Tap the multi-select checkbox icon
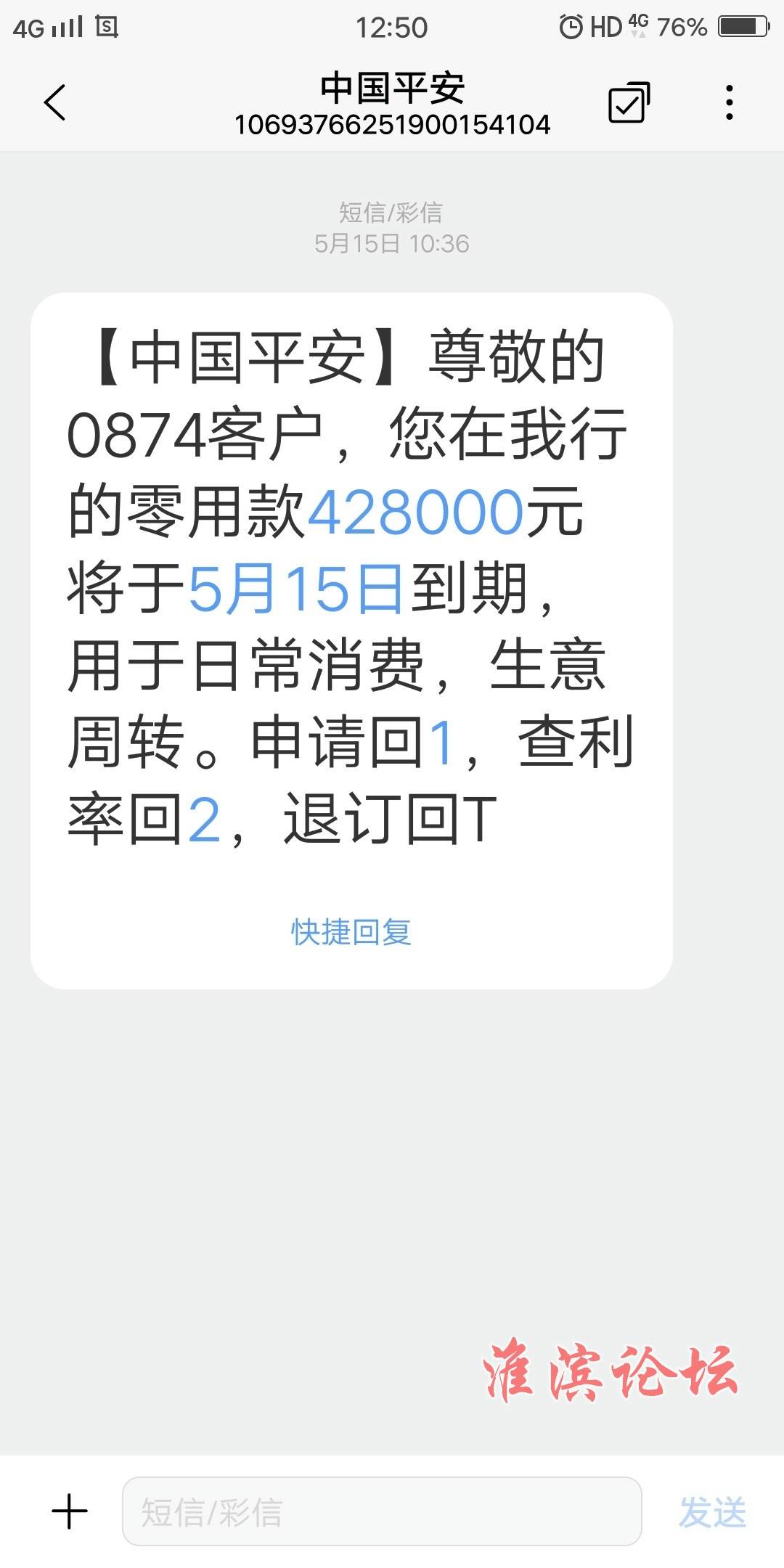This screenshot has height=1568, width=784. [x=628, y=102]
